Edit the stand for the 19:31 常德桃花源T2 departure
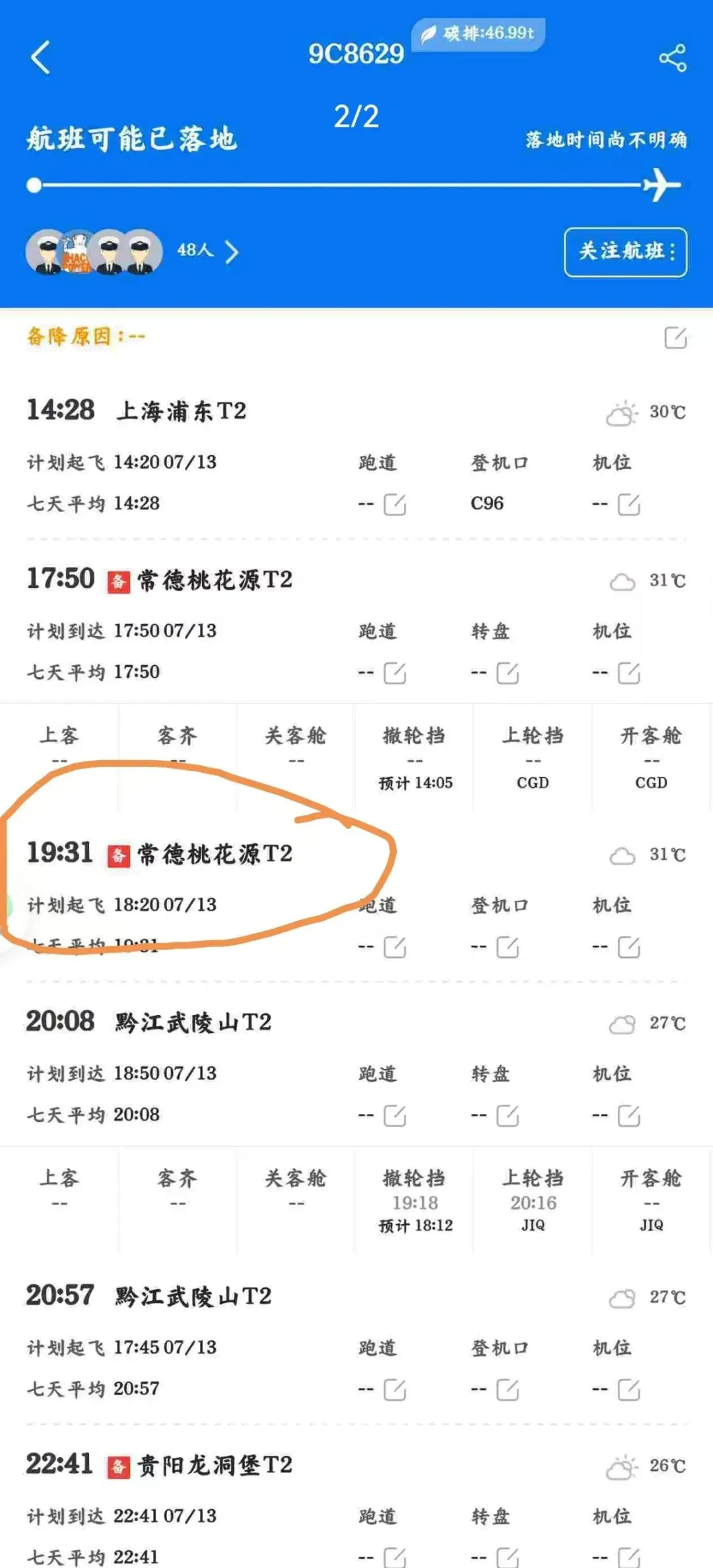This screenshot has width=713, height=1568. [628, 947]
